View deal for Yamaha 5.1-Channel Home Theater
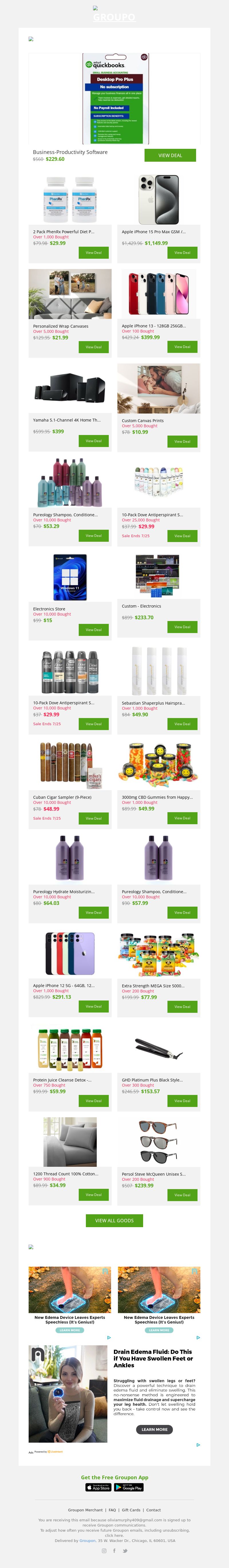The image size is (229, 1568). [93, 441]
